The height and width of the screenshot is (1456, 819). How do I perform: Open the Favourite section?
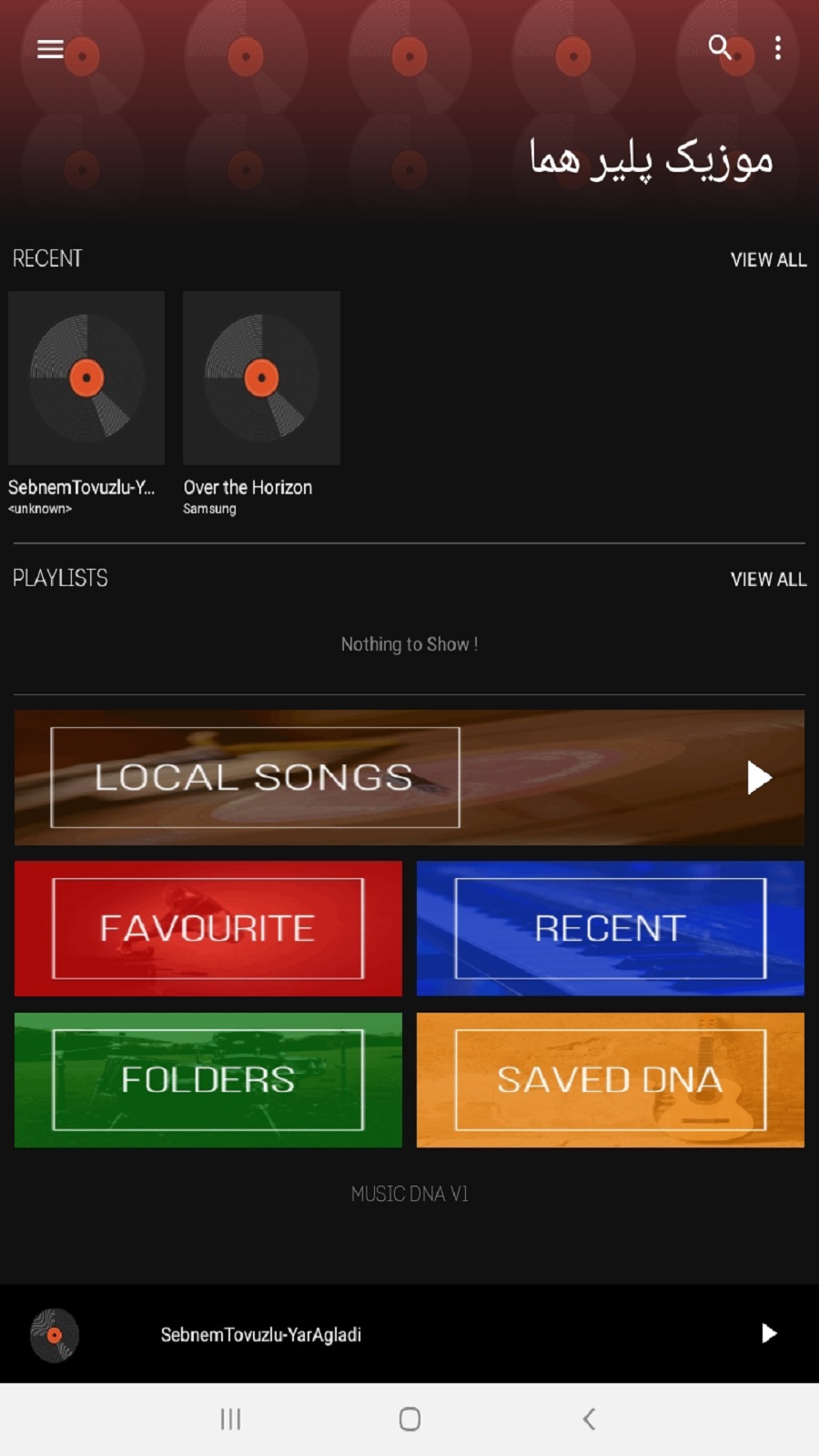click(207, 928)
